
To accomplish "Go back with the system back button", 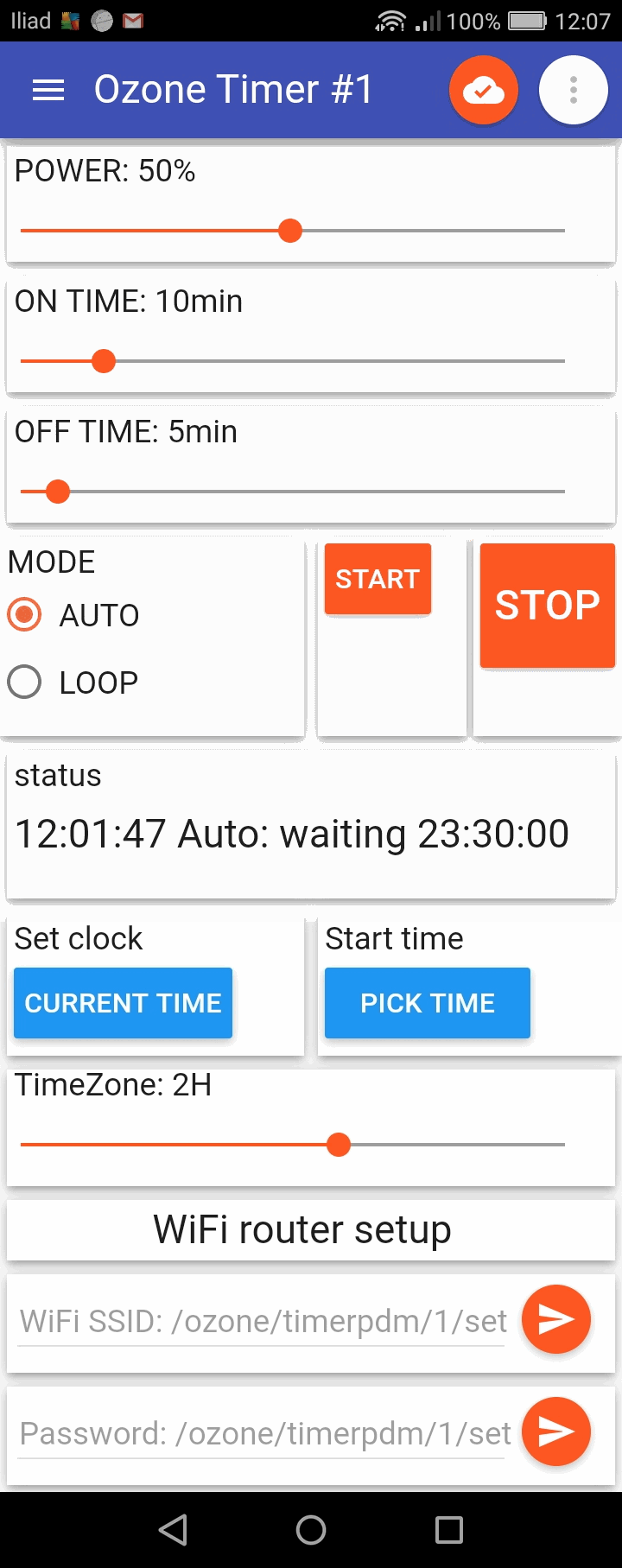I will 173,1530.
